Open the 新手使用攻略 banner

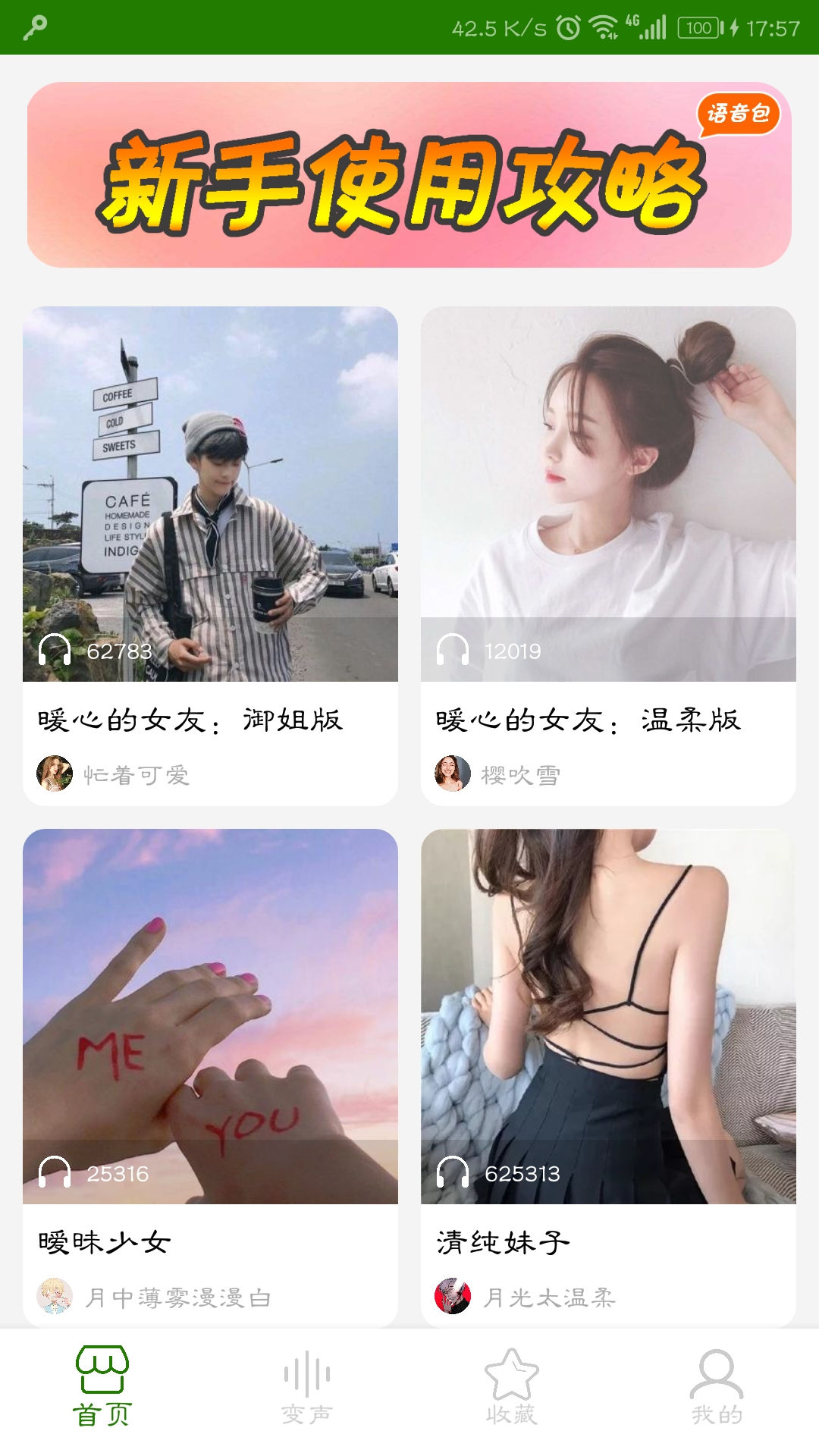(409, 174)
